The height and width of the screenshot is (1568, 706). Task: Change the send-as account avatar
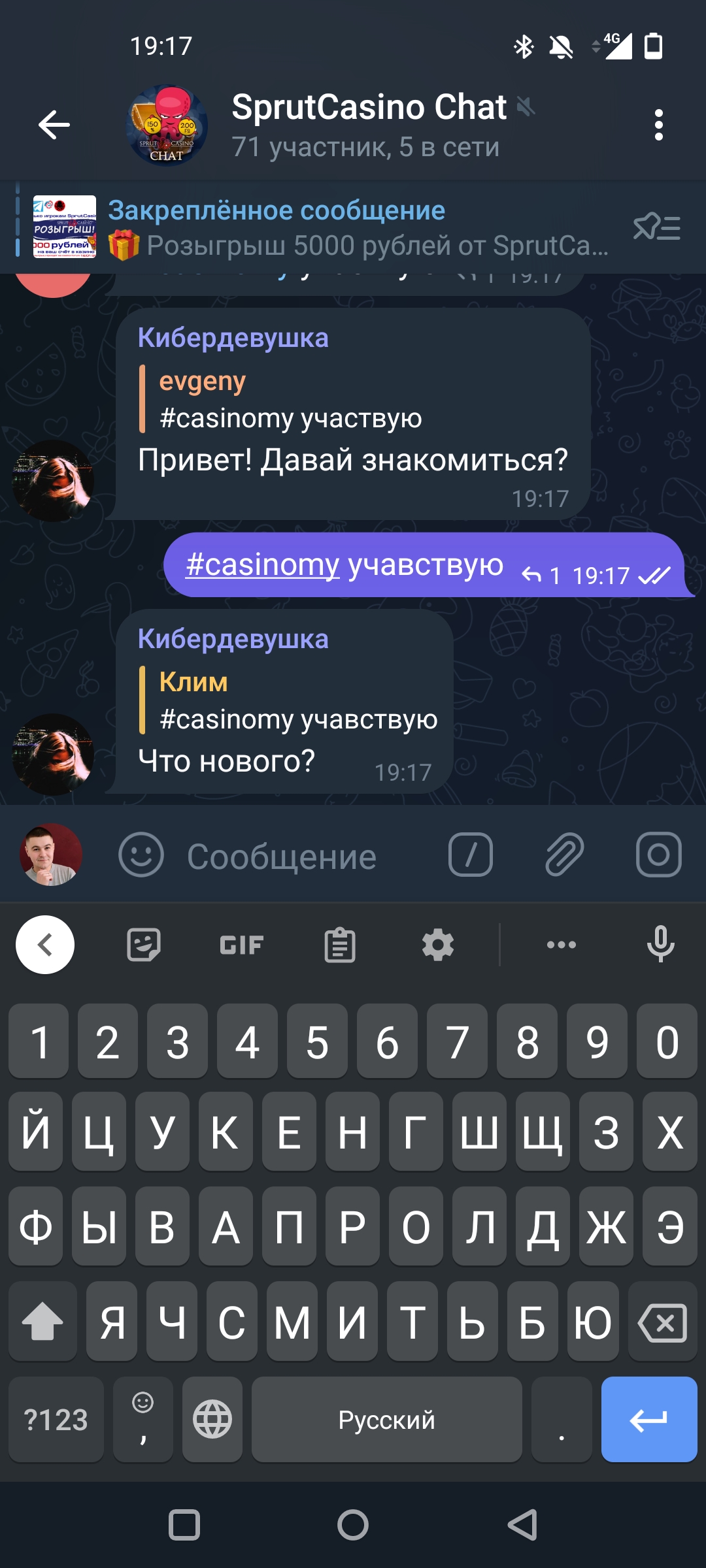click(x=50, y=855)
